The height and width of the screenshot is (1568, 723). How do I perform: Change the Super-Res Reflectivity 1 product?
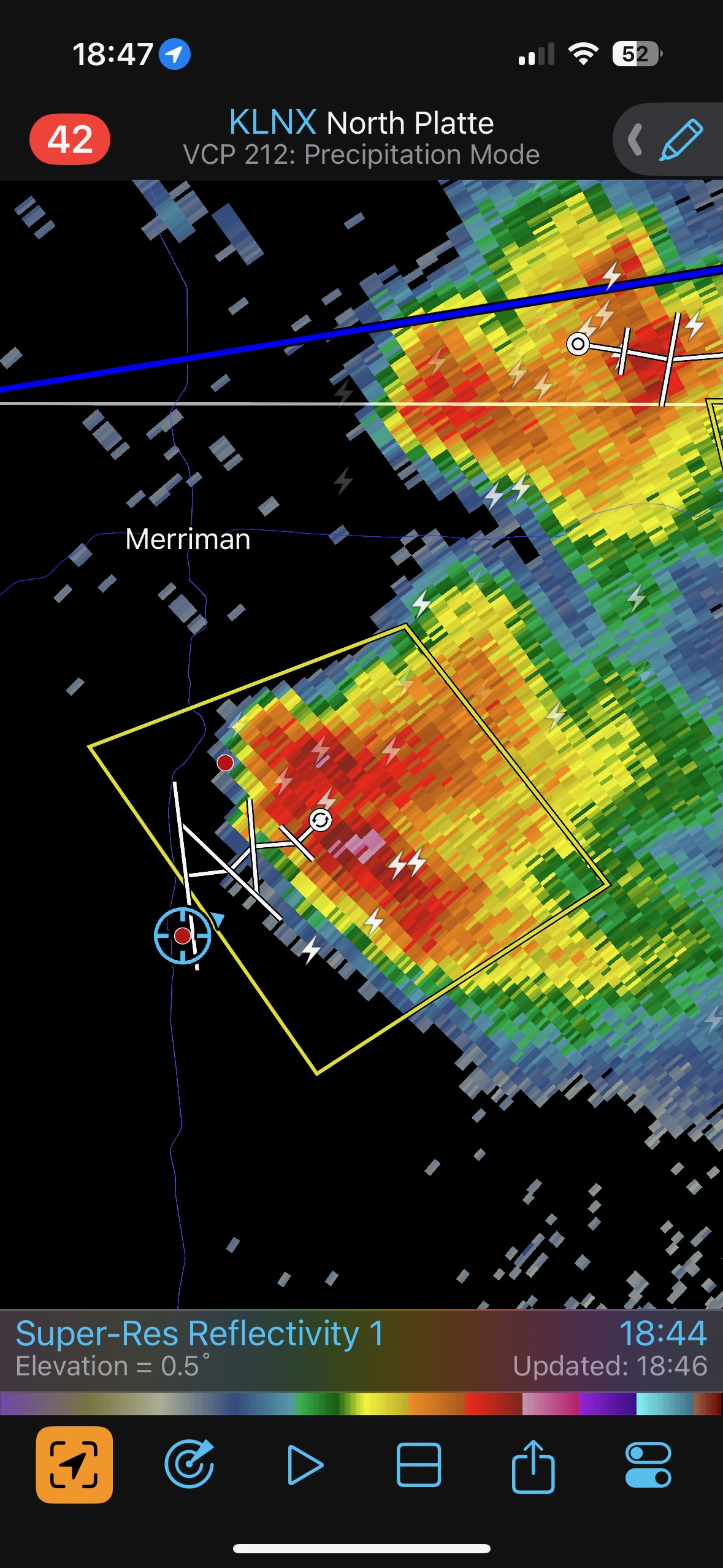tap(200, 1334)
